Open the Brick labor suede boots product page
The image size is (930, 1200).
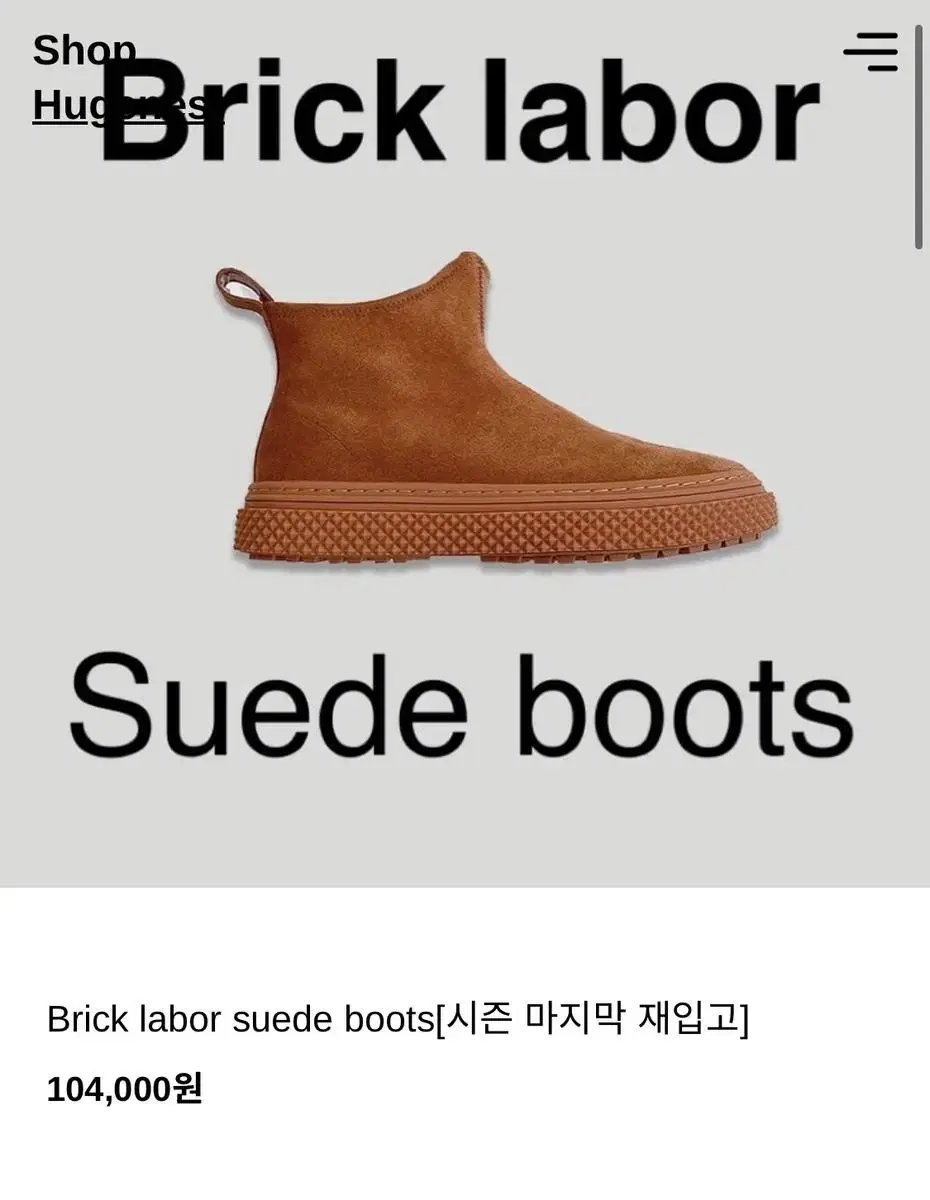click(x=400, y=1019)
